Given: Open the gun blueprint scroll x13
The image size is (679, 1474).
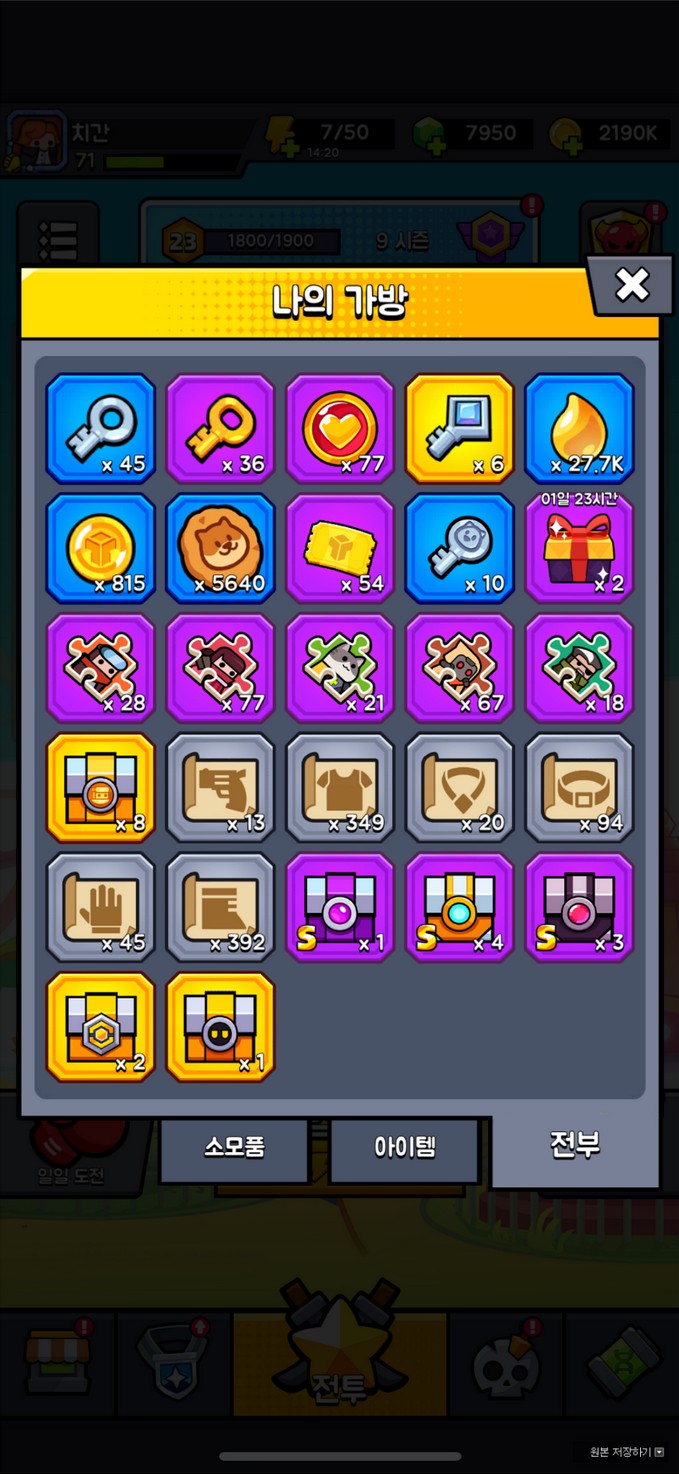Looking at the screenshot, I should (220, 787).
